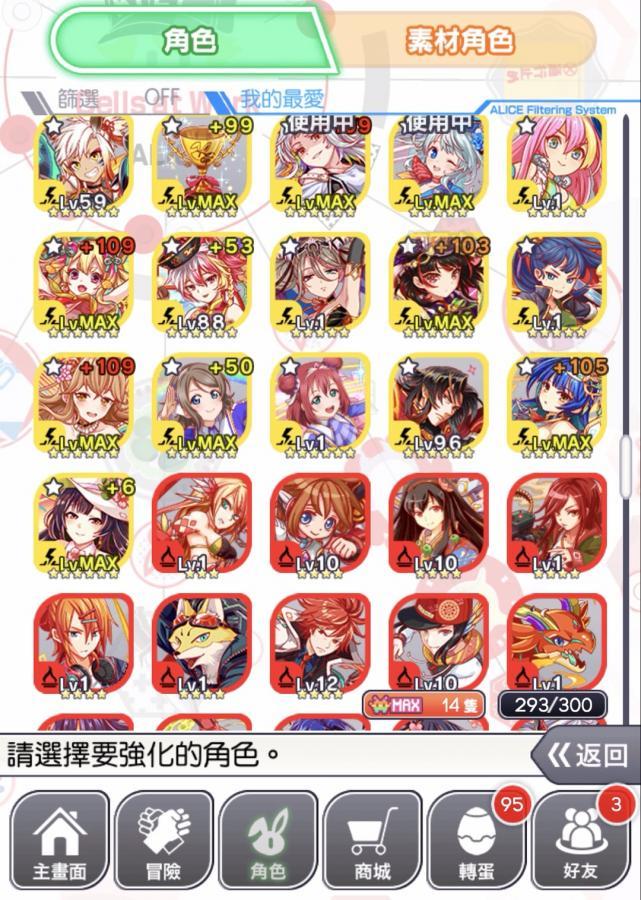This screenshot has height=900, width=641.
Task: Open the 篩選 filter option
Action: point(80,98)
